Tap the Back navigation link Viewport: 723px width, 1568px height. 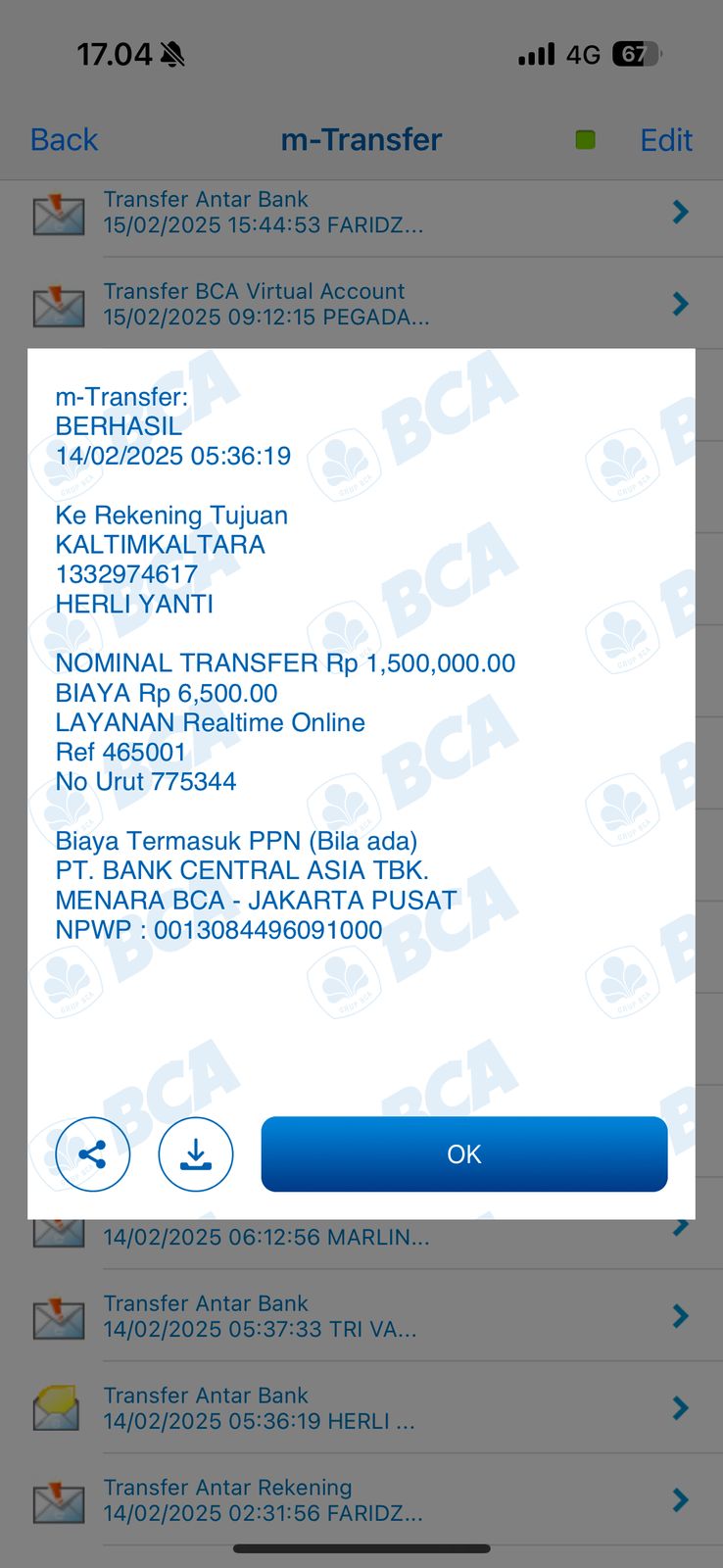coord(63,139)
